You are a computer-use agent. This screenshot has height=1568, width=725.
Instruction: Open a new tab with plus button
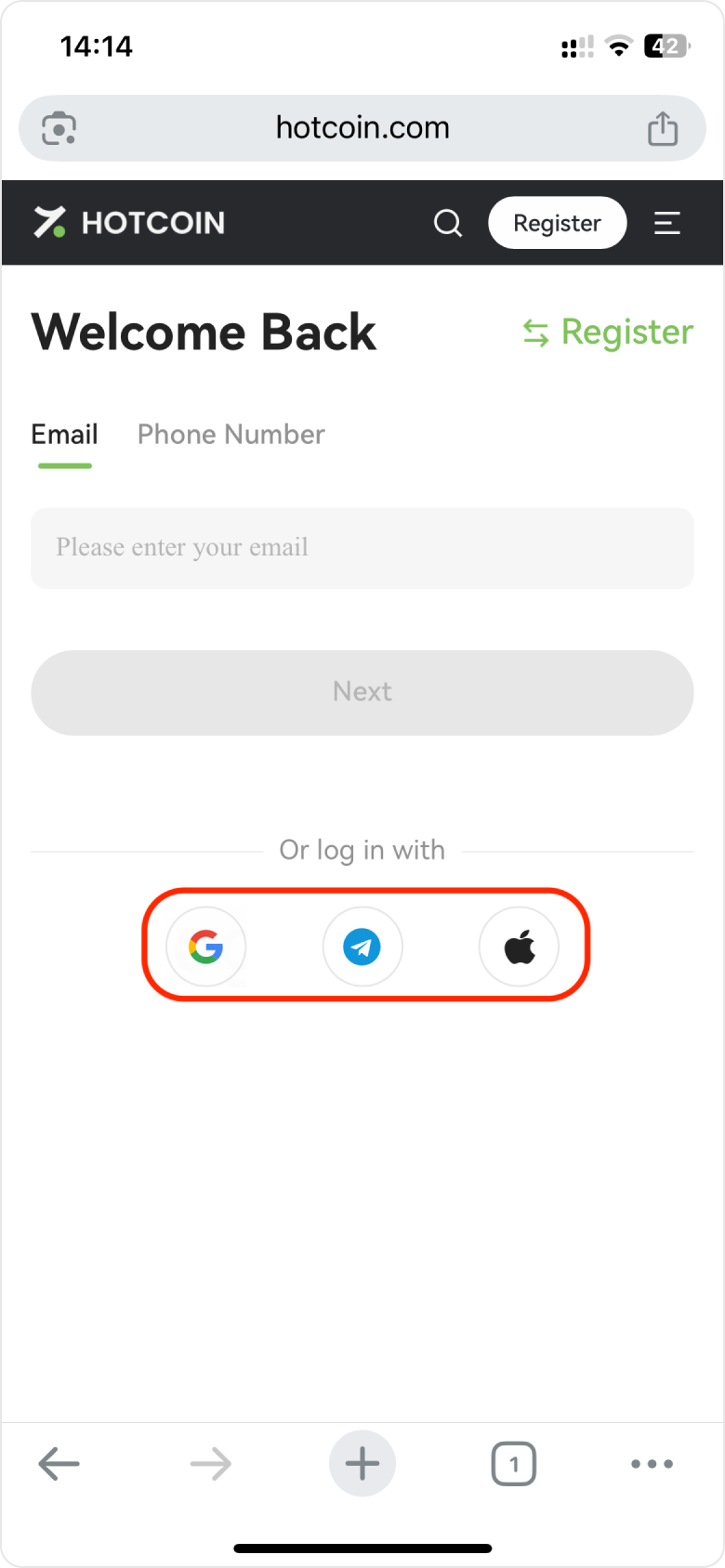362,1464
